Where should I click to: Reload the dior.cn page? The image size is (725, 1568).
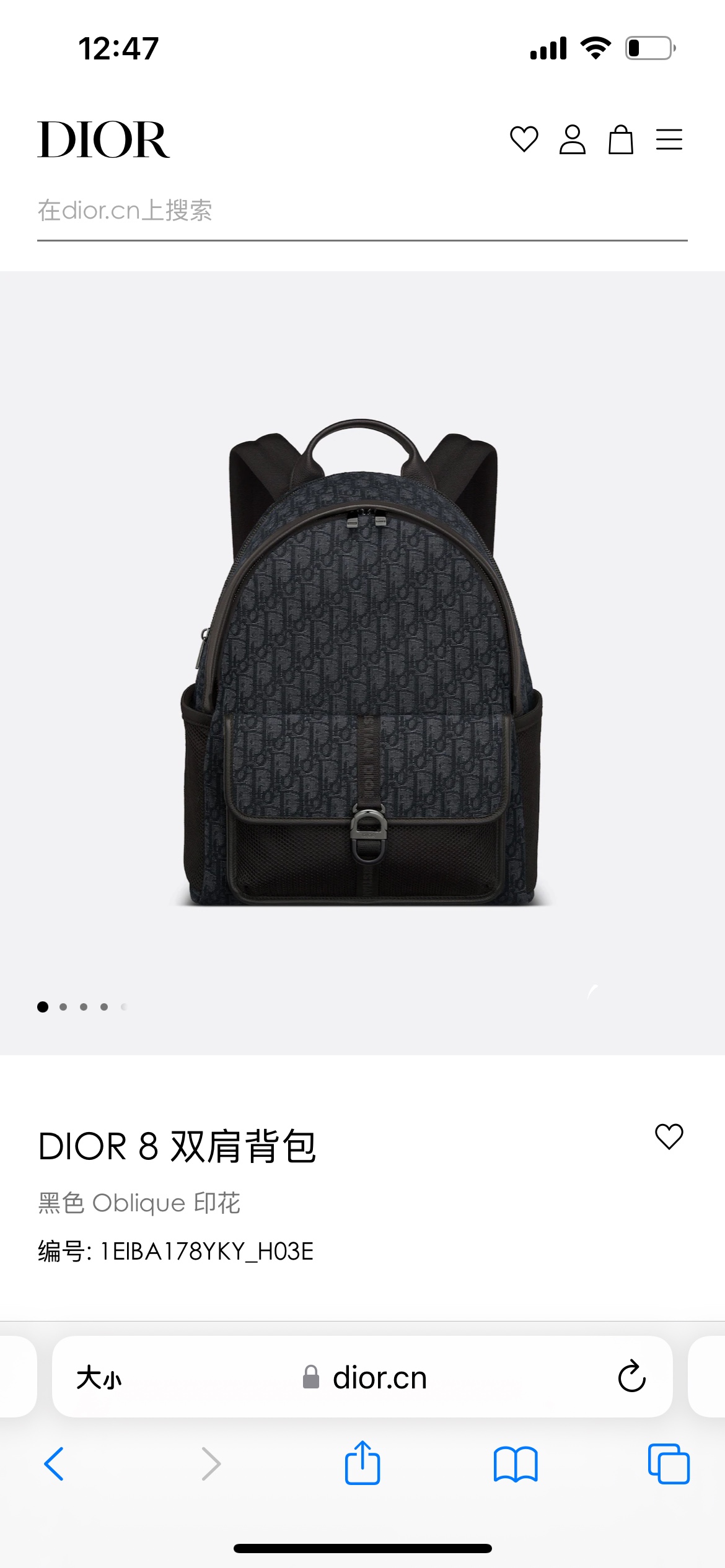631,1377
